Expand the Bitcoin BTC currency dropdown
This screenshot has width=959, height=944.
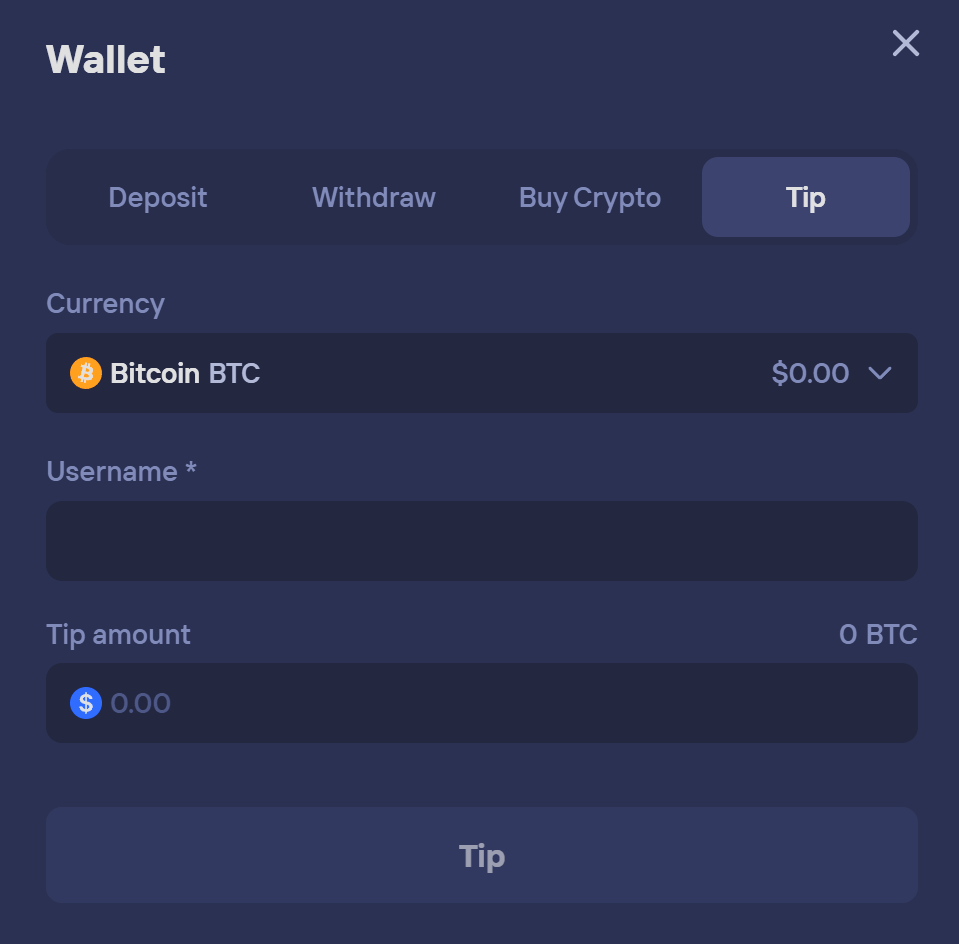point(481,373)
